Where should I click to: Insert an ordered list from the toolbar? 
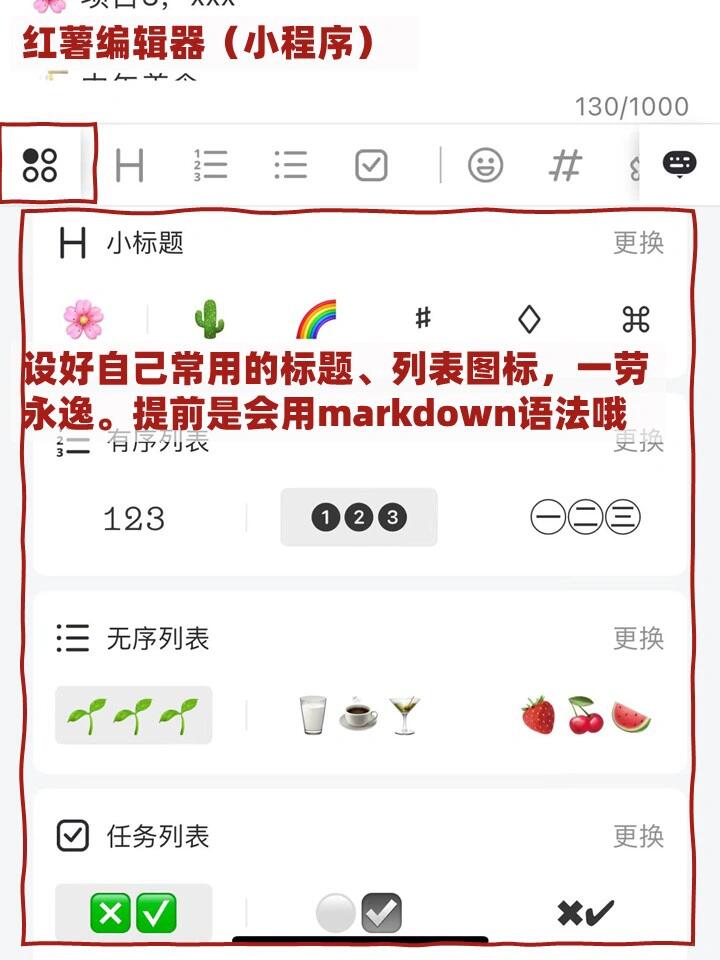click(210, 165)
